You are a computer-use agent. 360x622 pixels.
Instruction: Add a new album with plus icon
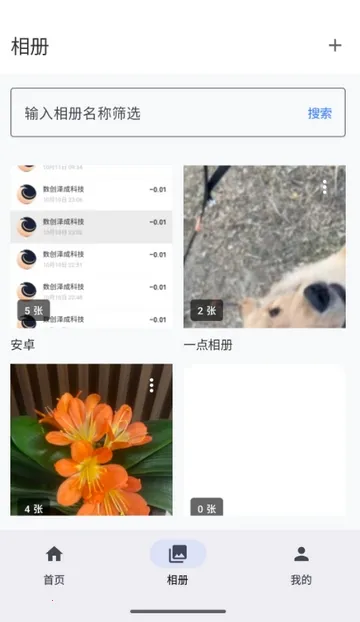click(335, 45)
